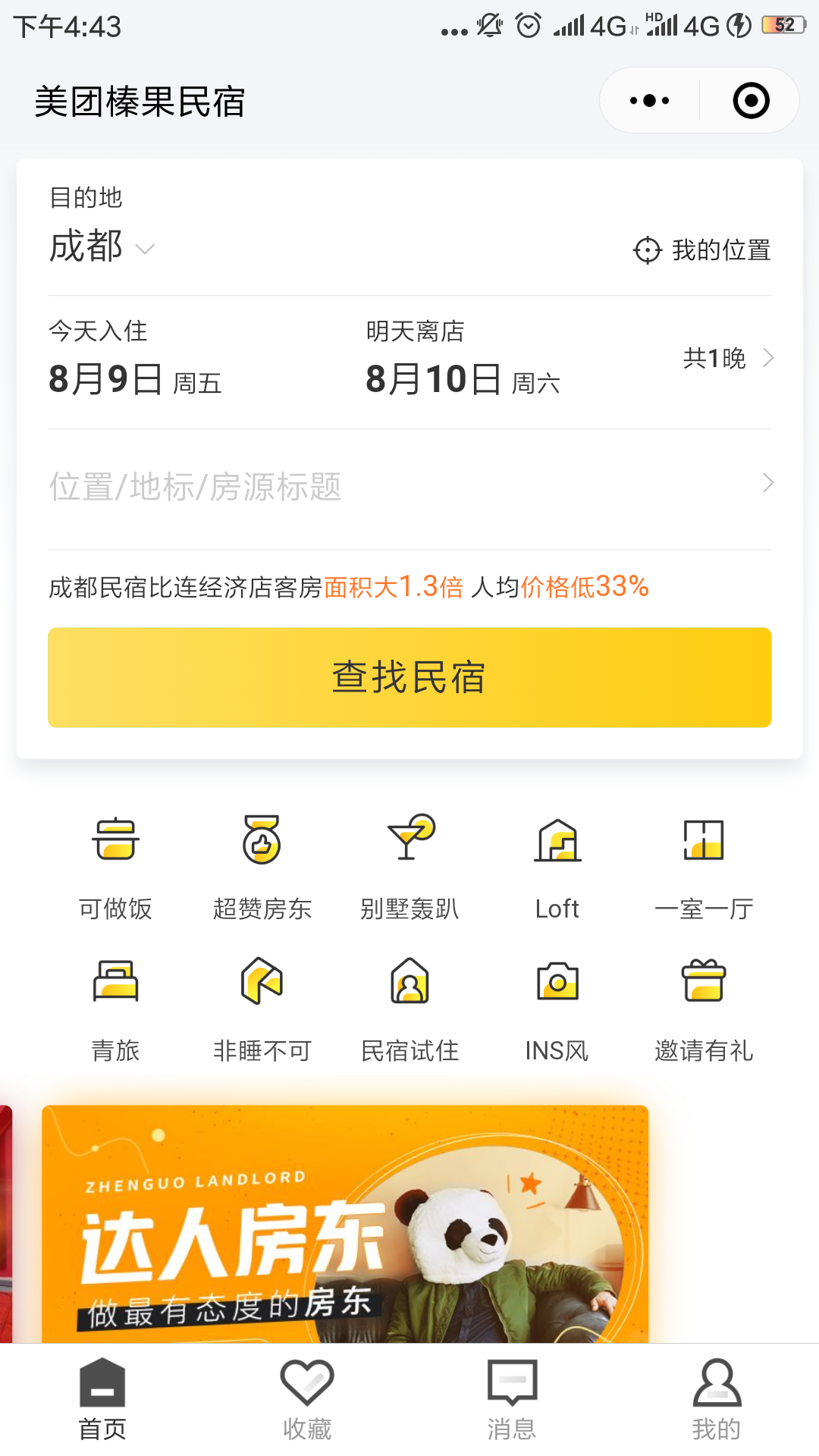Switch to the 收藏 tab
The image size is (819, 1456).
coord(307,1400)
